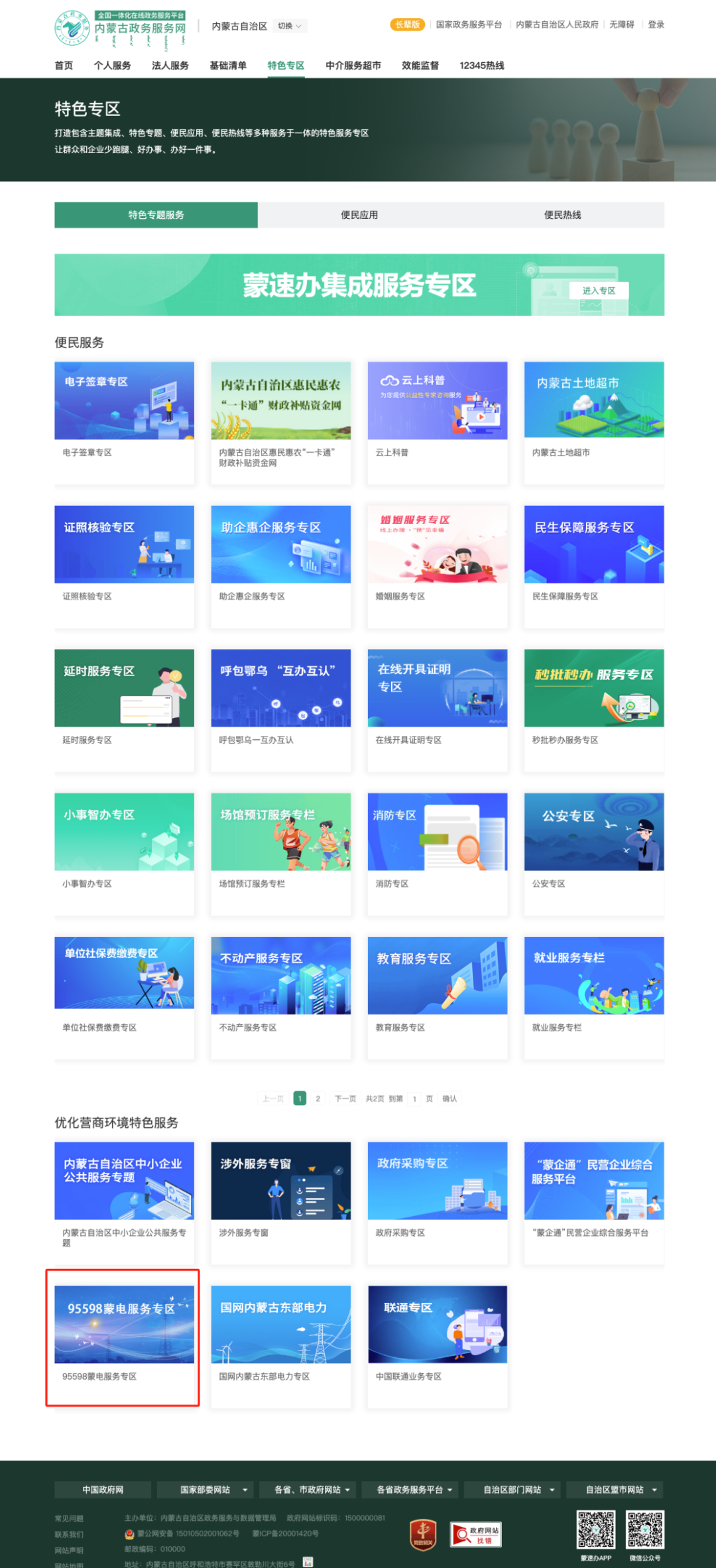Image resolution: width=716 pixels, height=1568 pixels.
Task: Open 12345热线 in the top menu
Action: point(482,66)
